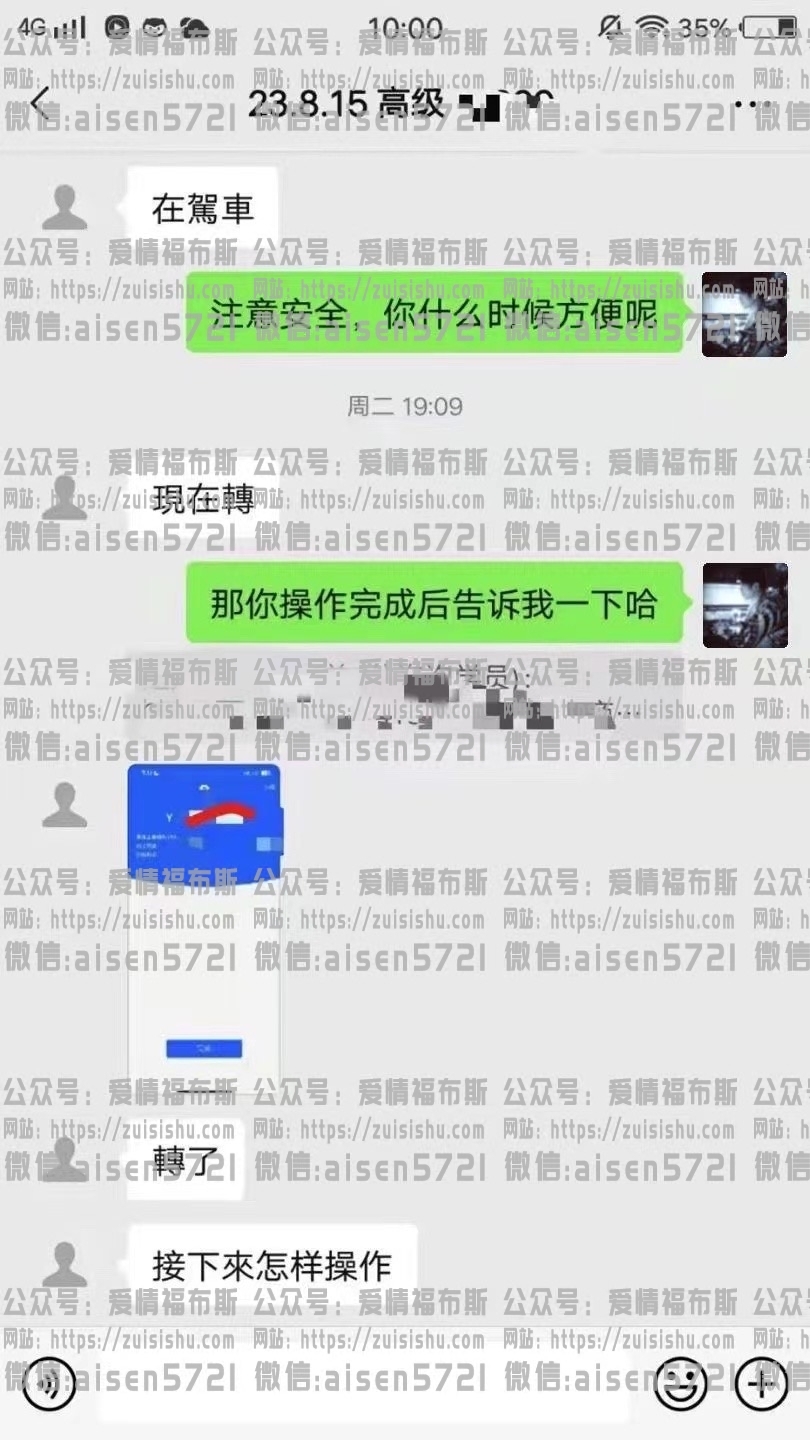Open my avatar beside 注意安全 message
This screenshot has width=810, height=1440.
point(744,314)
